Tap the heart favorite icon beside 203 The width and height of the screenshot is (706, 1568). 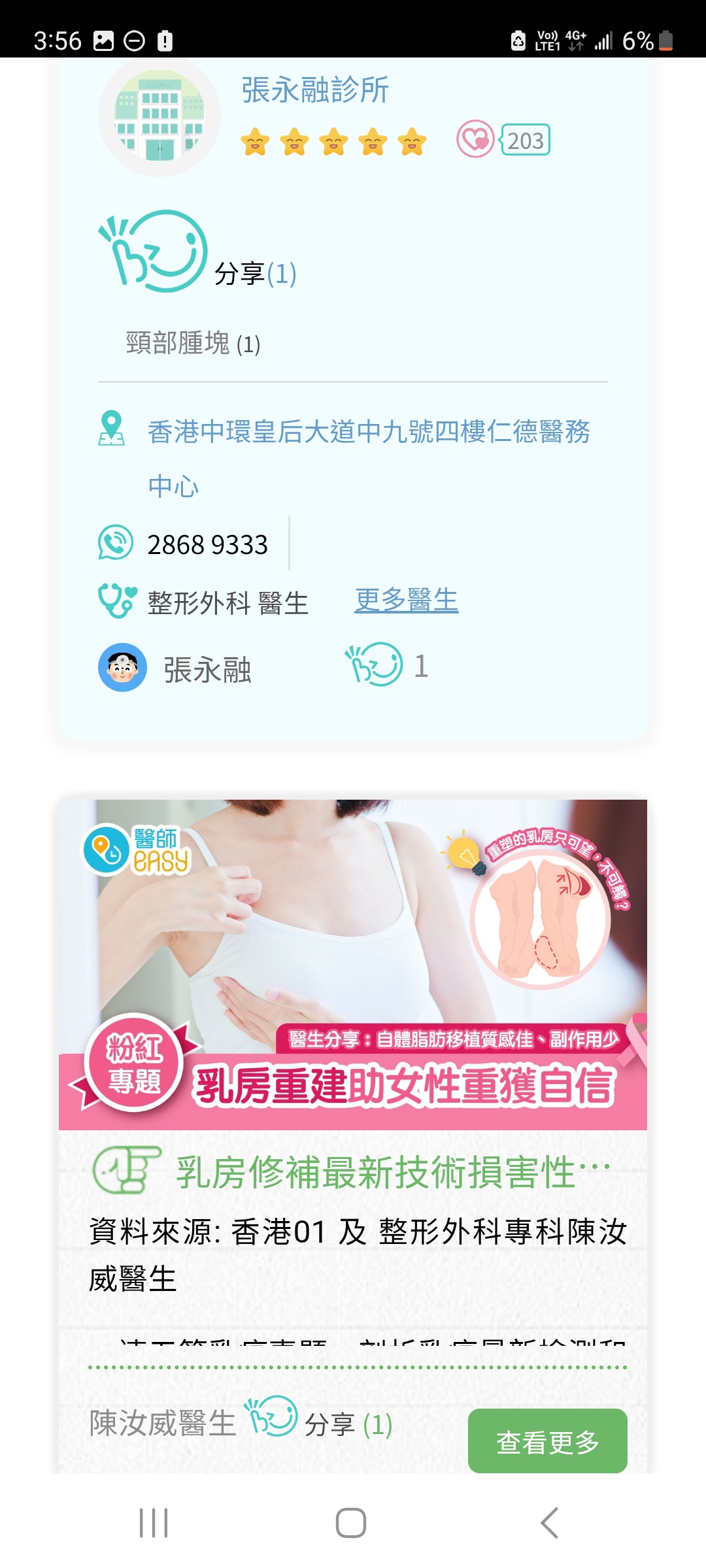(475, 139)
